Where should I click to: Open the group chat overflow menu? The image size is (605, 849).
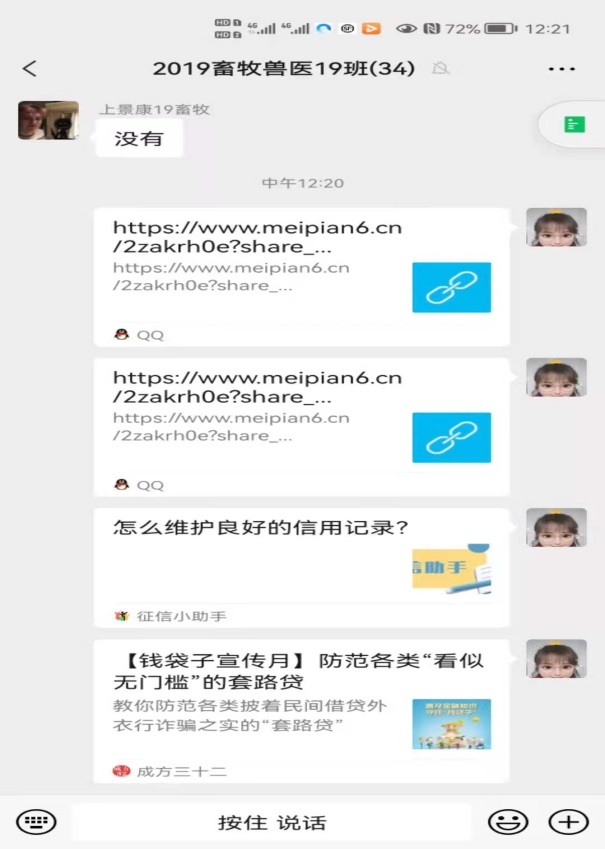pos(562,69)
